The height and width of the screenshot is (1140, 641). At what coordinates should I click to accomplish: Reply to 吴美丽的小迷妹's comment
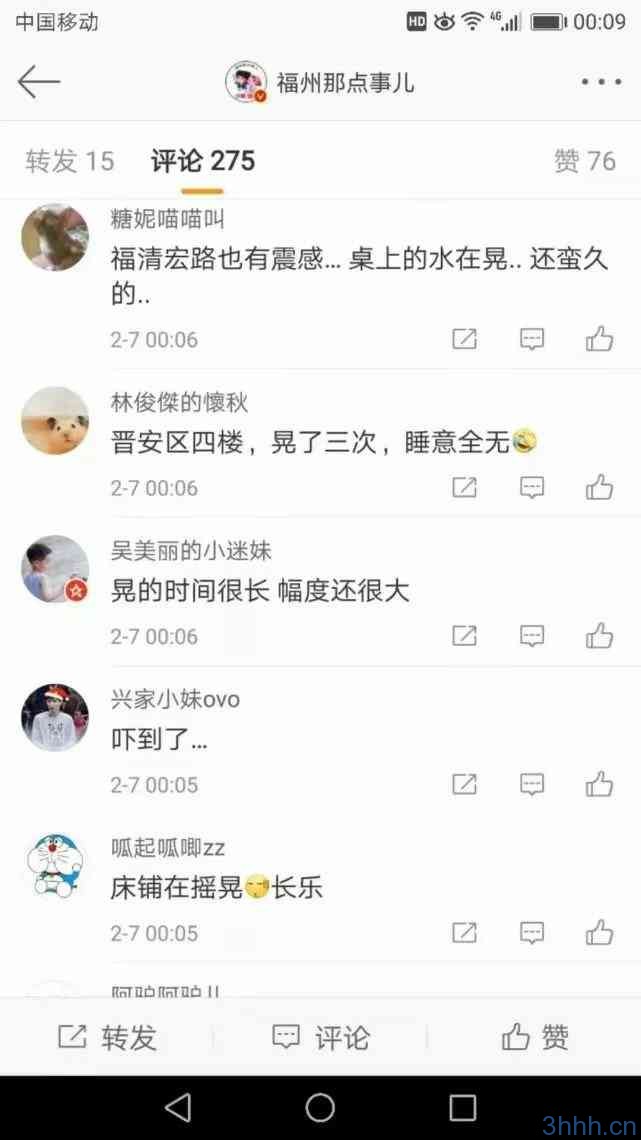tap(532, 635)
